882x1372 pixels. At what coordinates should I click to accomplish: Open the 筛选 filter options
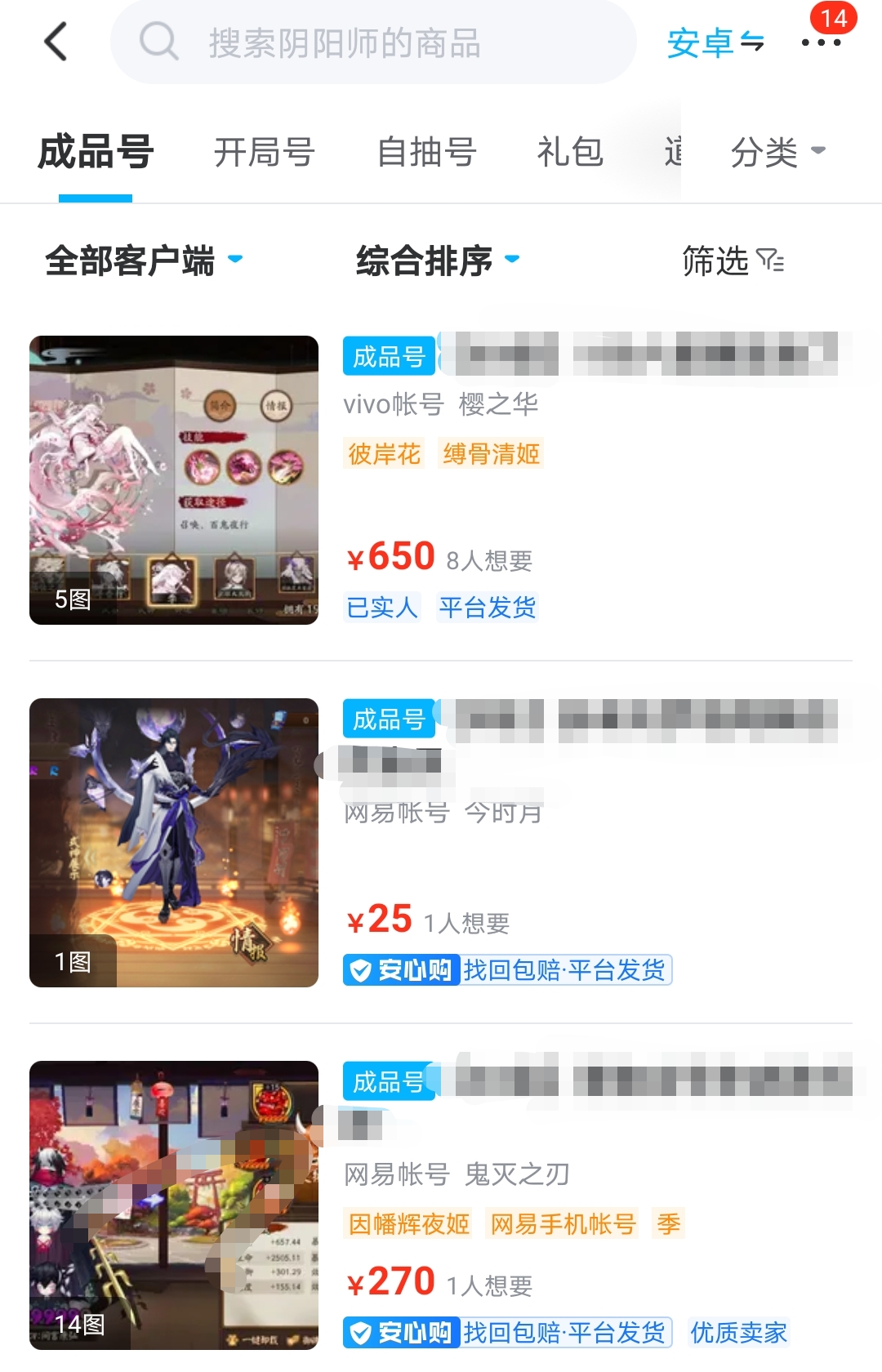tap(732, 261)
